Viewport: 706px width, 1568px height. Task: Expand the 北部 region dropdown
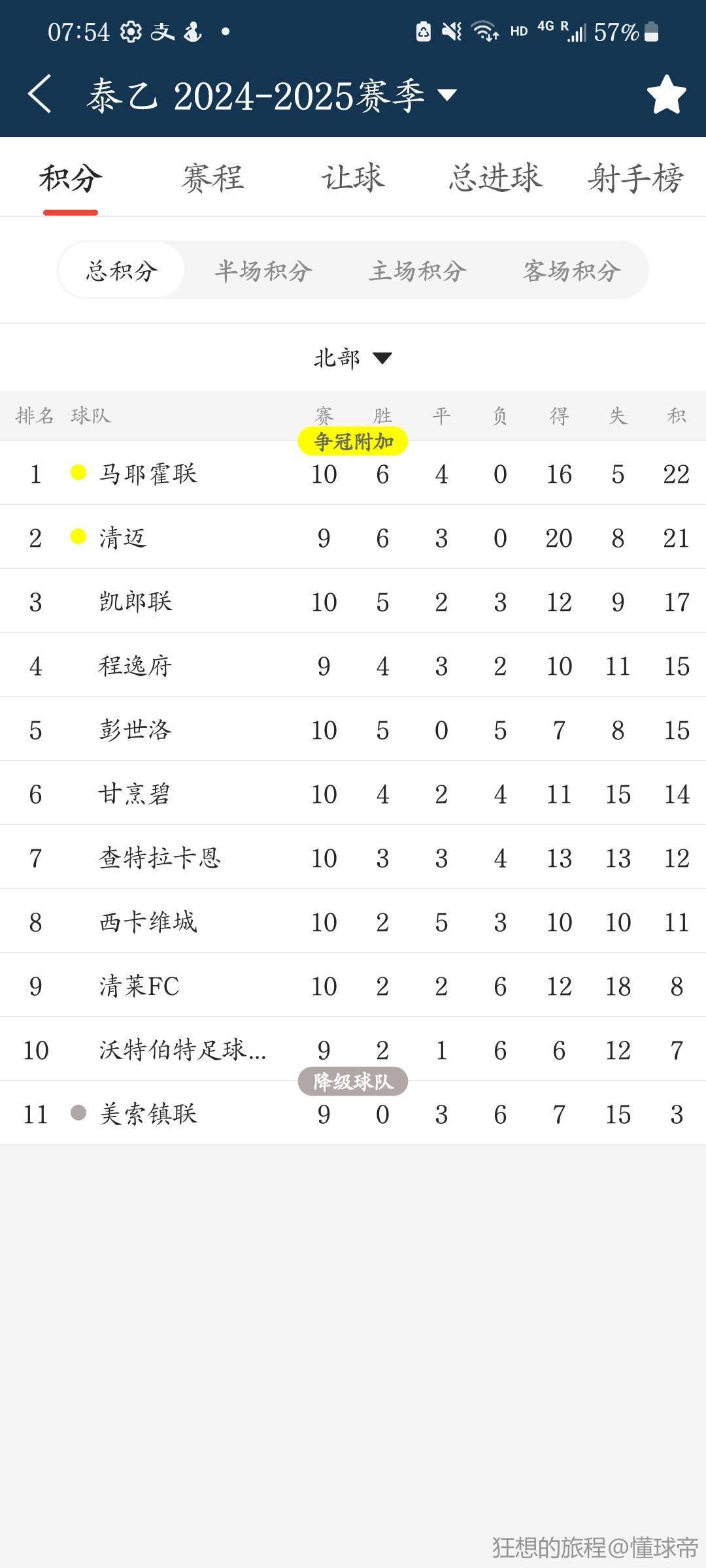353,358
